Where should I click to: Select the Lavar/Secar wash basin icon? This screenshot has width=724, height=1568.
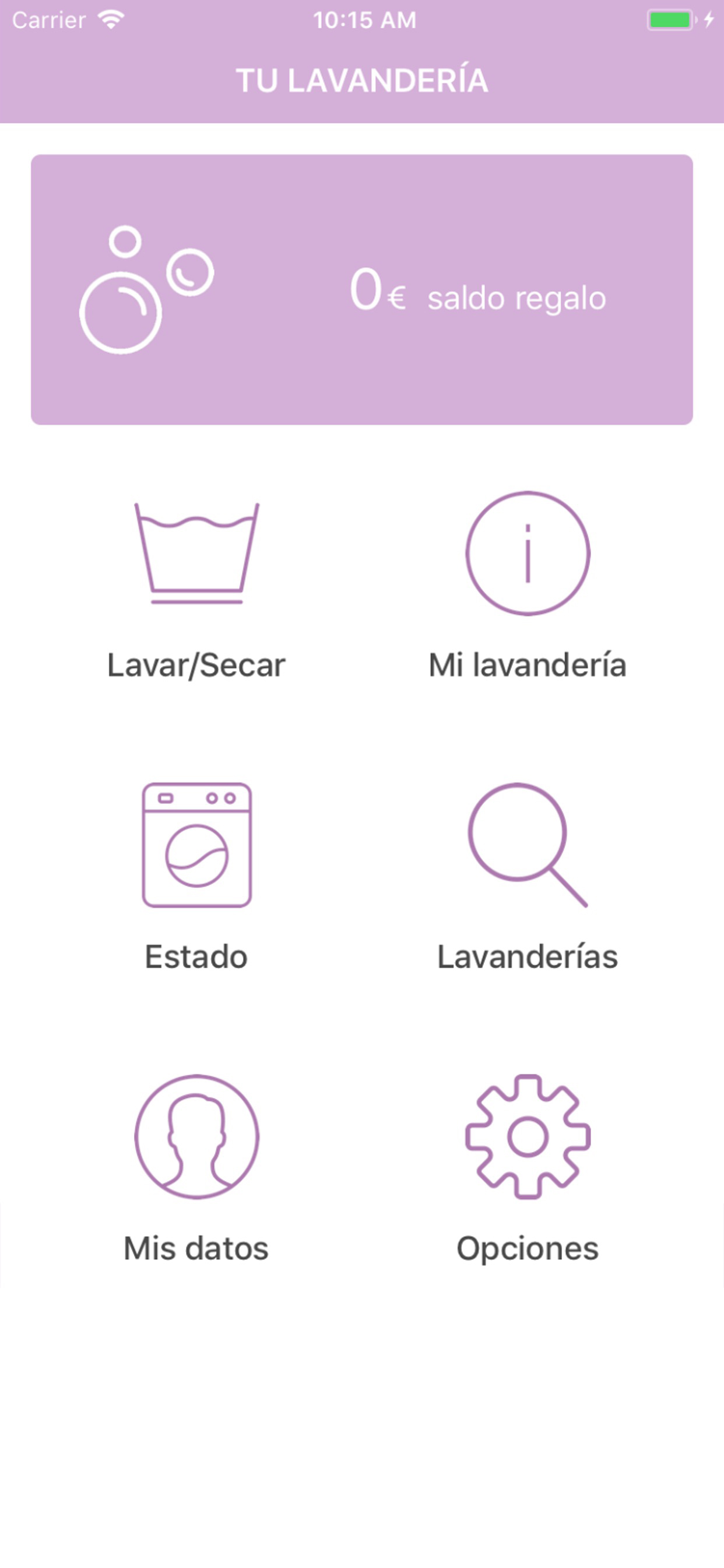pos(196,554)
